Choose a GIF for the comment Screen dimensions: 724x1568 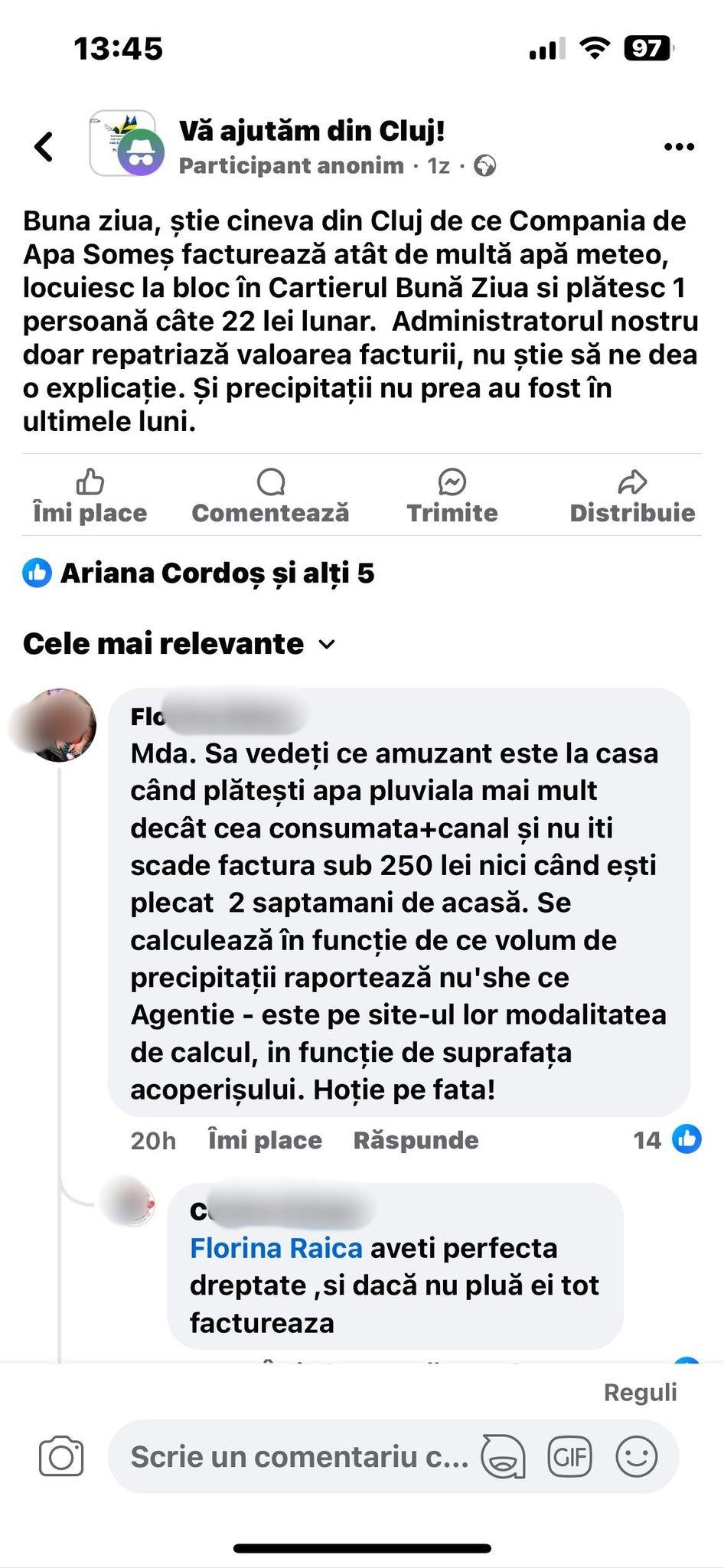click(570, 1456)
